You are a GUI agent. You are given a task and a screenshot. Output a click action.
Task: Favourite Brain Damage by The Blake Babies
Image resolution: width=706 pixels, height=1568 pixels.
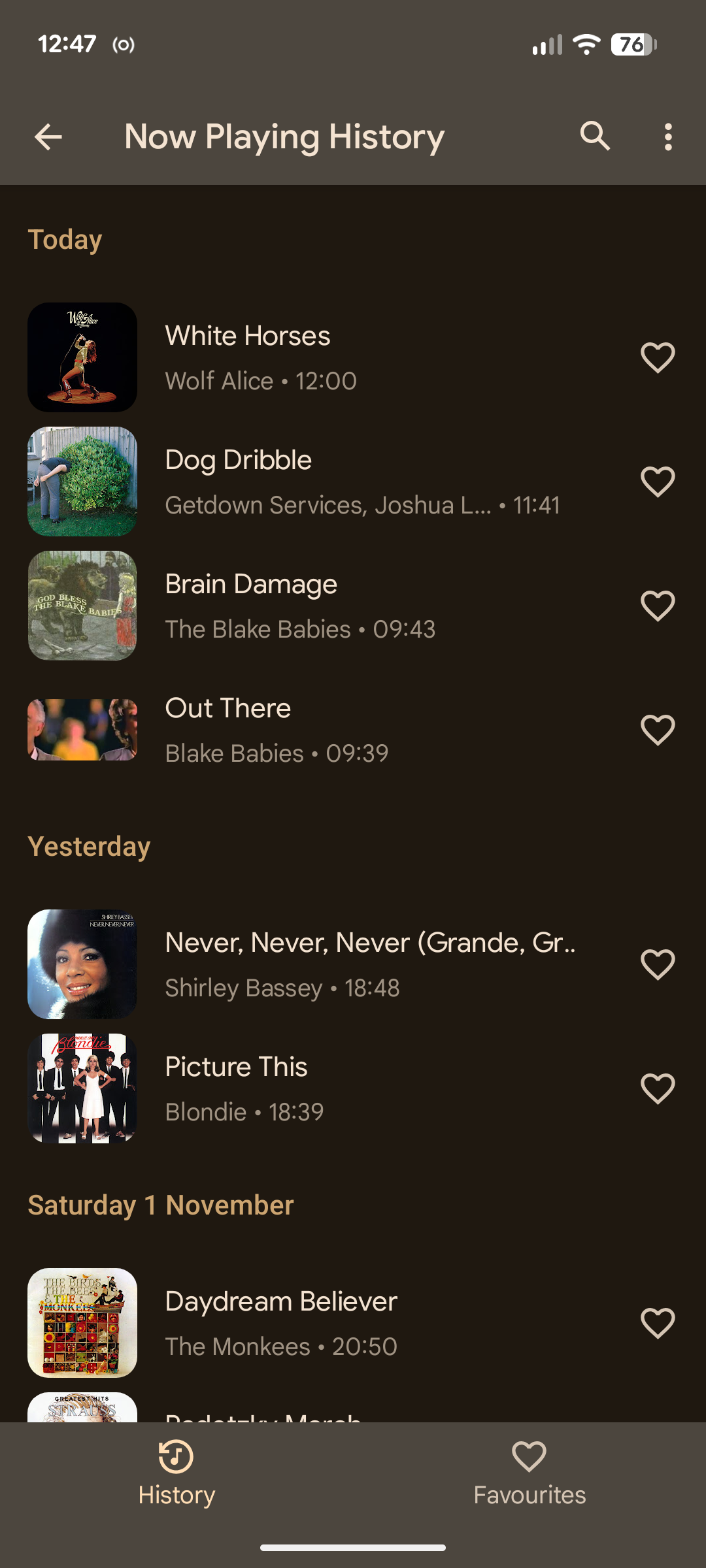(x=658, y=605)
